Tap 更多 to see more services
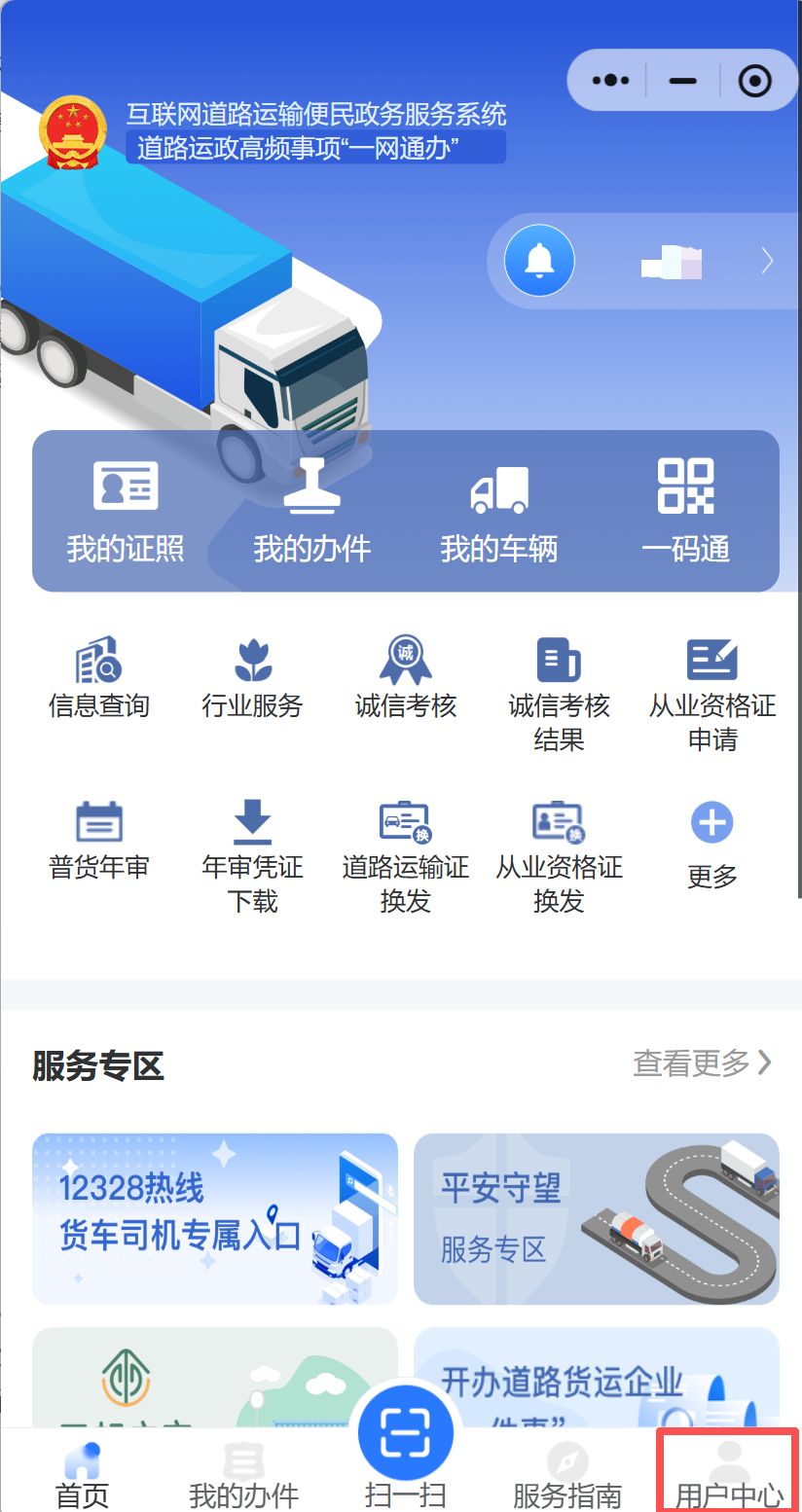The image size is (802, 1512). tap(712, 845)
